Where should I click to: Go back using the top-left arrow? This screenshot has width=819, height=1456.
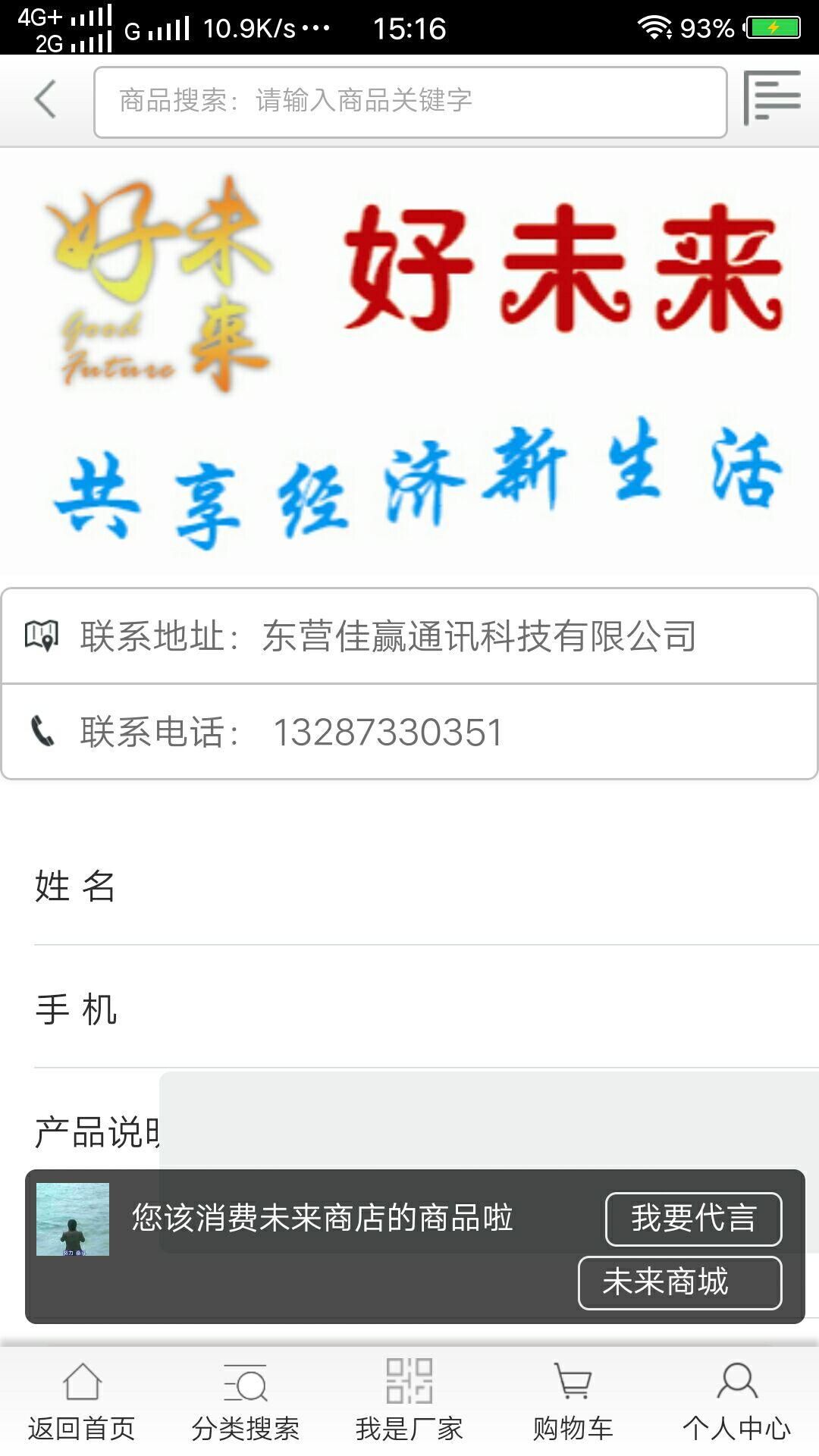[45, 100]
